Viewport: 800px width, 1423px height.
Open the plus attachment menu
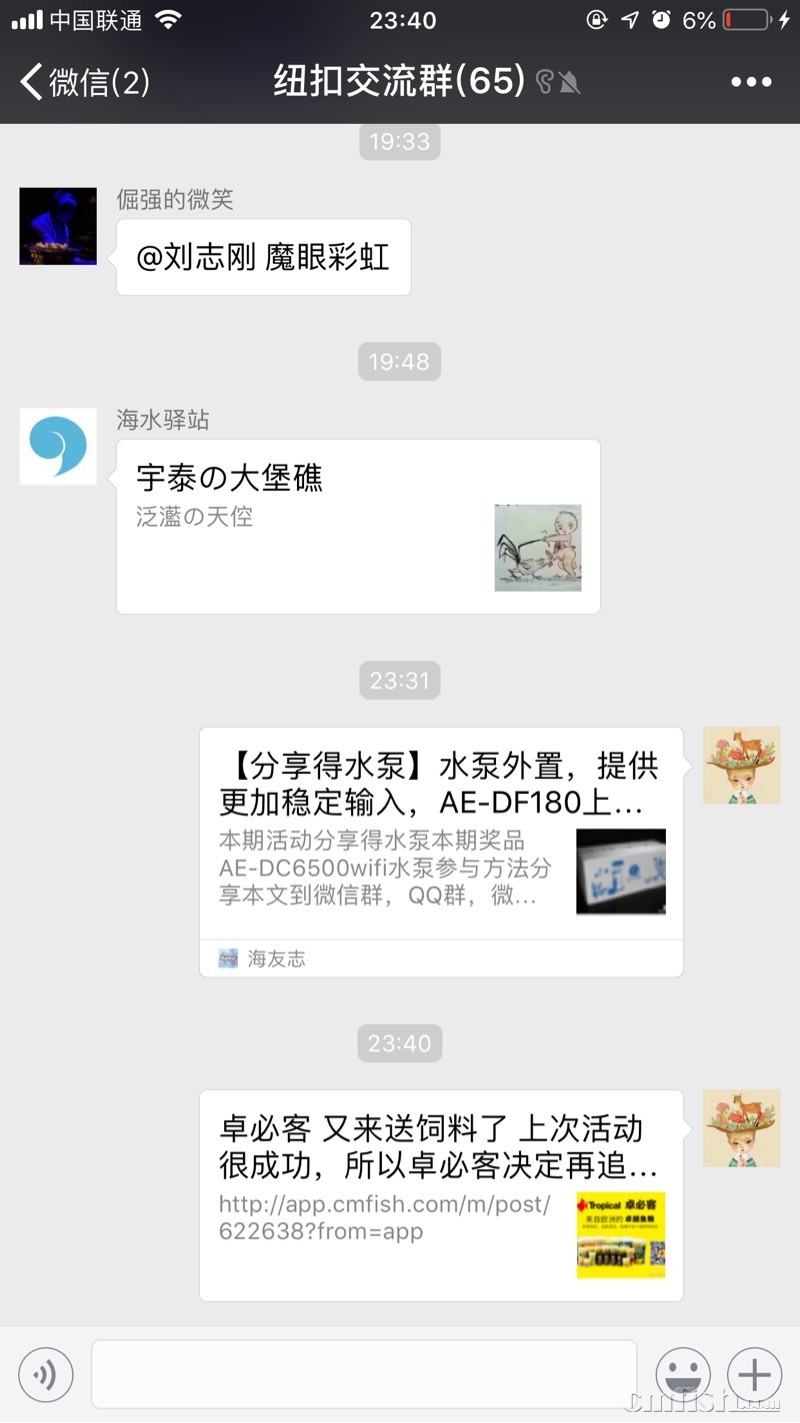click(x=754, y=1375)
